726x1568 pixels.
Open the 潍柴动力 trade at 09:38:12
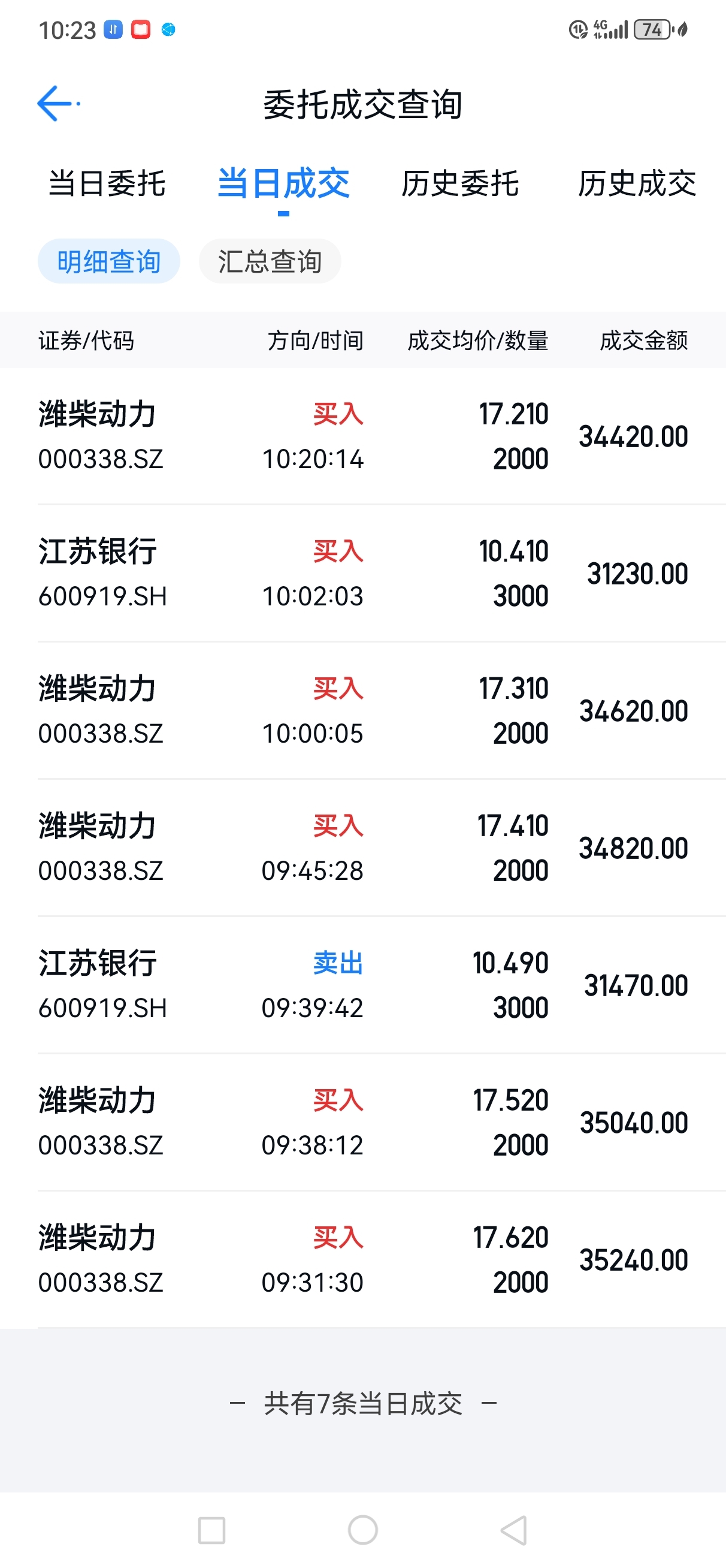(x=362, y=1123)
